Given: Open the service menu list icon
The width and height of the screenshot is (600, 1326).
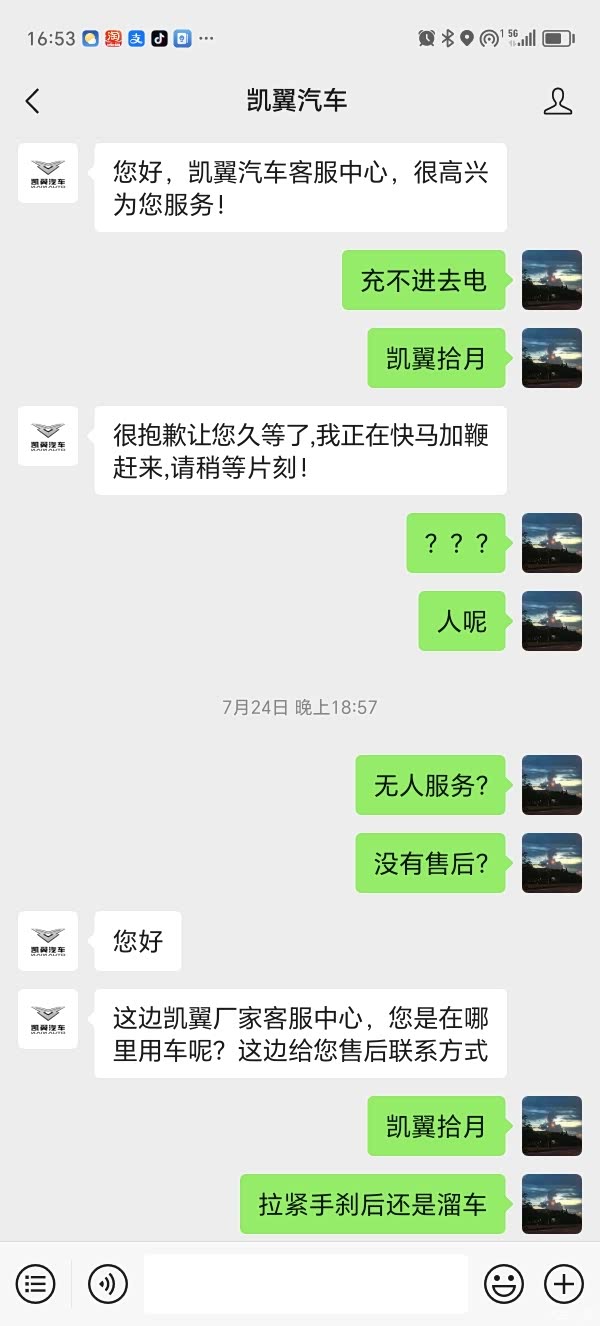Looking at the screenshot, I should (35, 1282).
